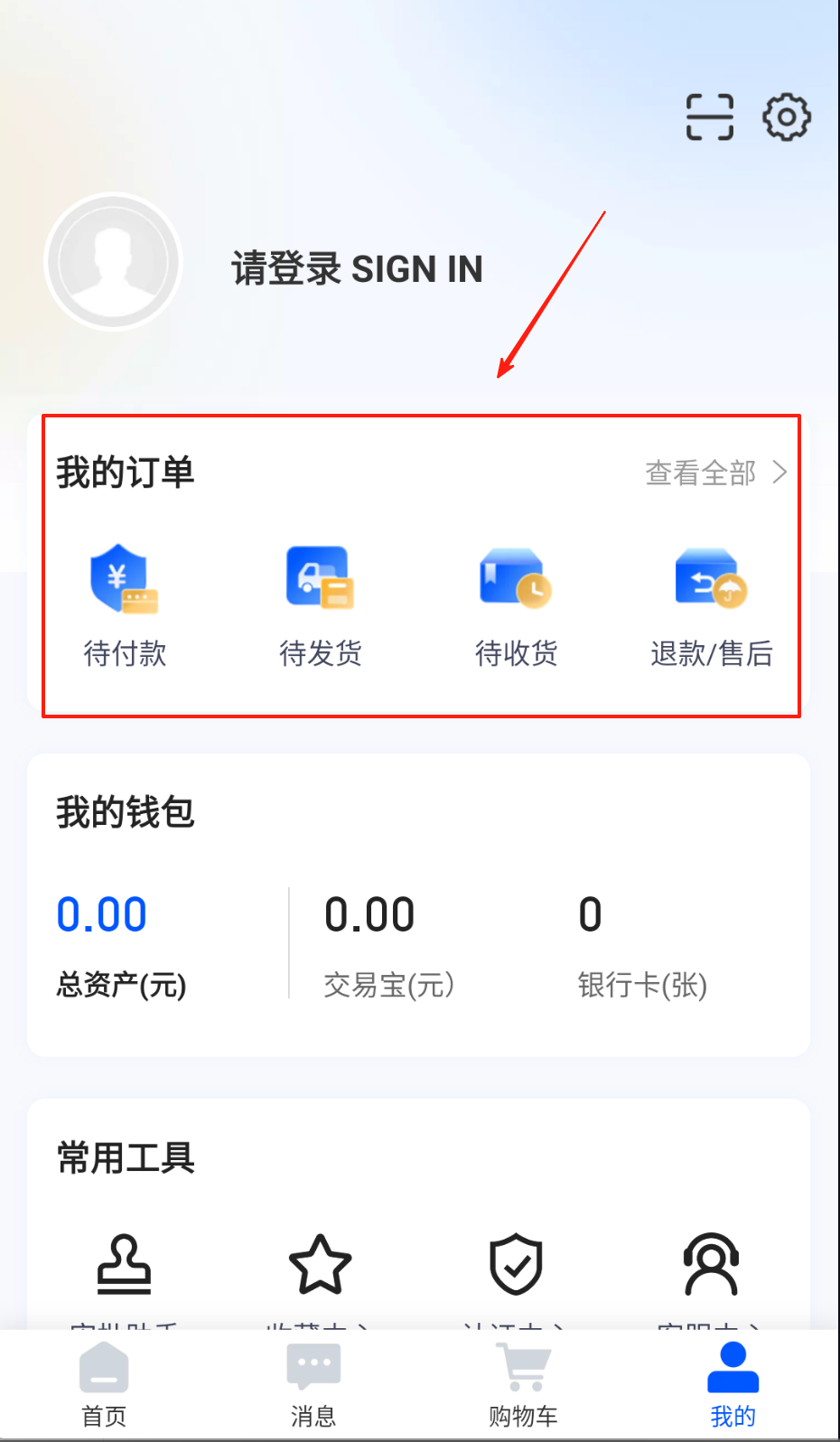The image size is (840, 1442).
Task: Tap 请登录 SIGN IN to log in
Action: pyautogui.click(x=358, y=269)
